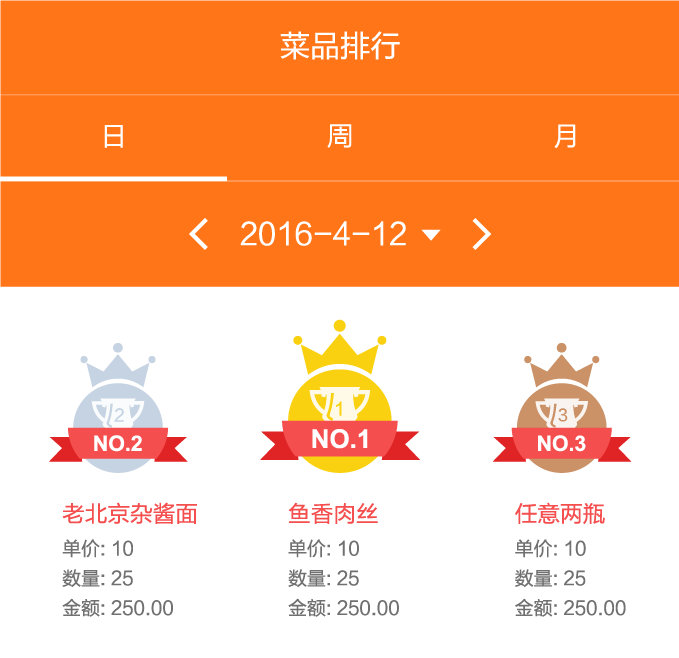Viewport: 679px width, 658px height.
Task: Switch to the 月 (month) tab
Action: [566, 137]
